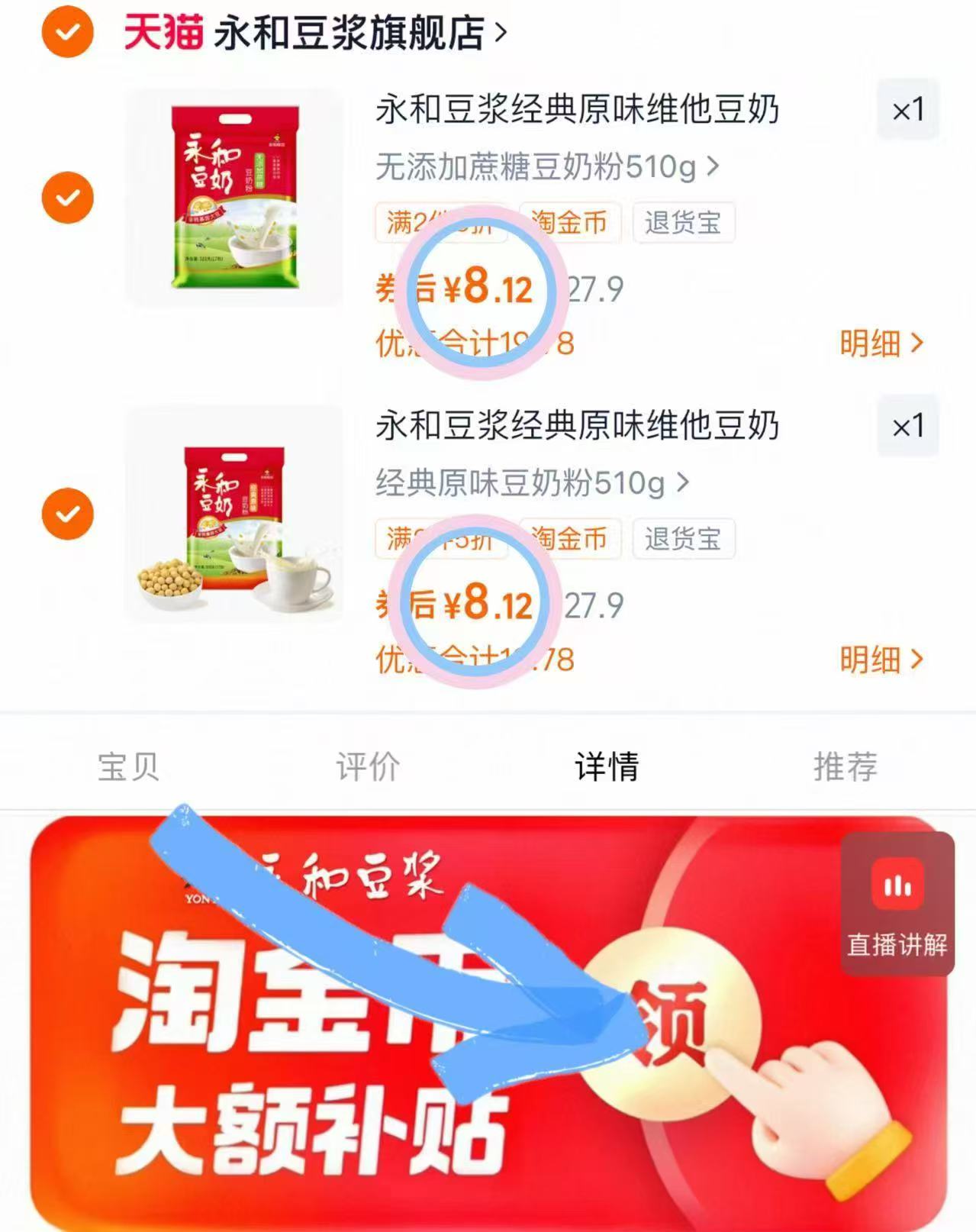The image size is (976, 1232).
Task: Click the 满2件5折 promotion tag
Action: (441, 223)
